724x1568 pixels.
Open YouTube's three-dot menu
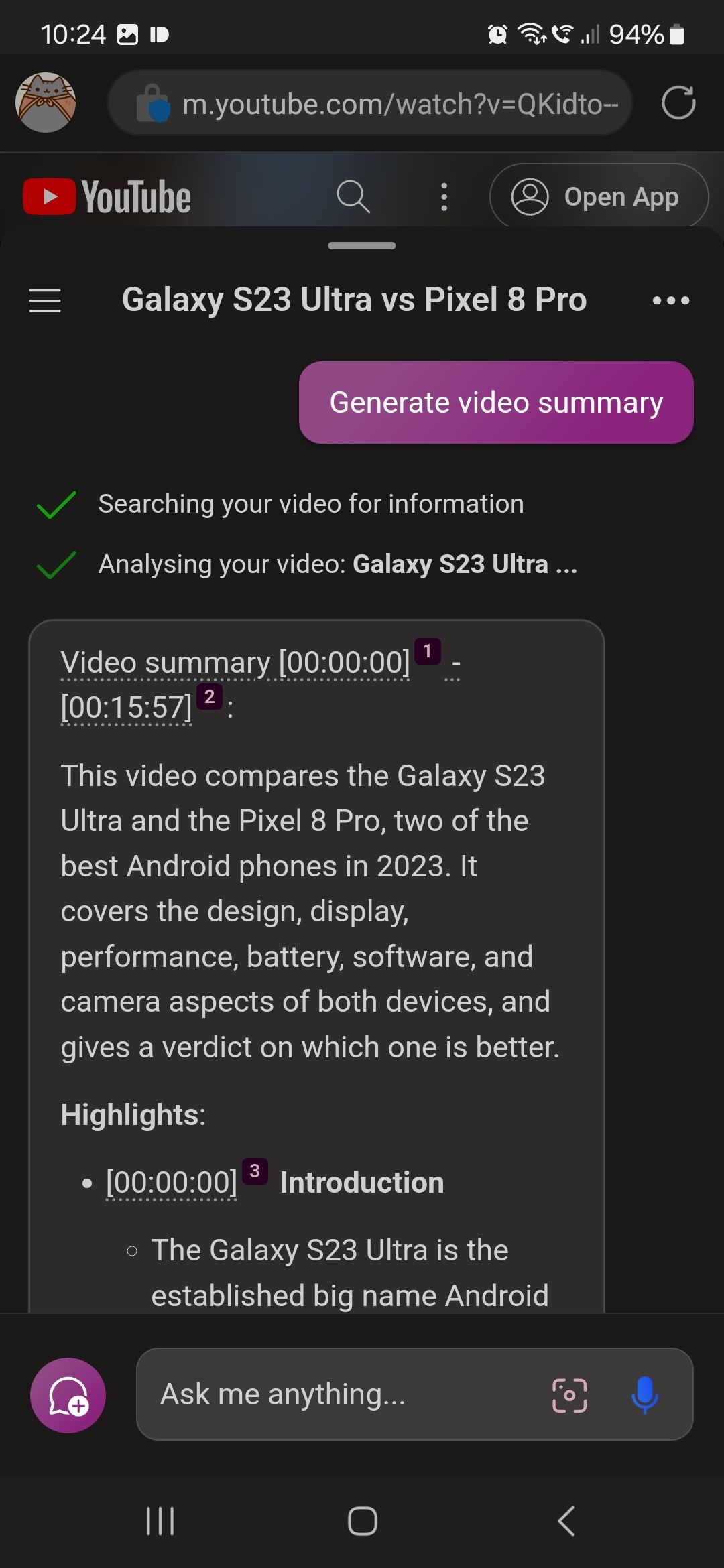click(444, 197)
